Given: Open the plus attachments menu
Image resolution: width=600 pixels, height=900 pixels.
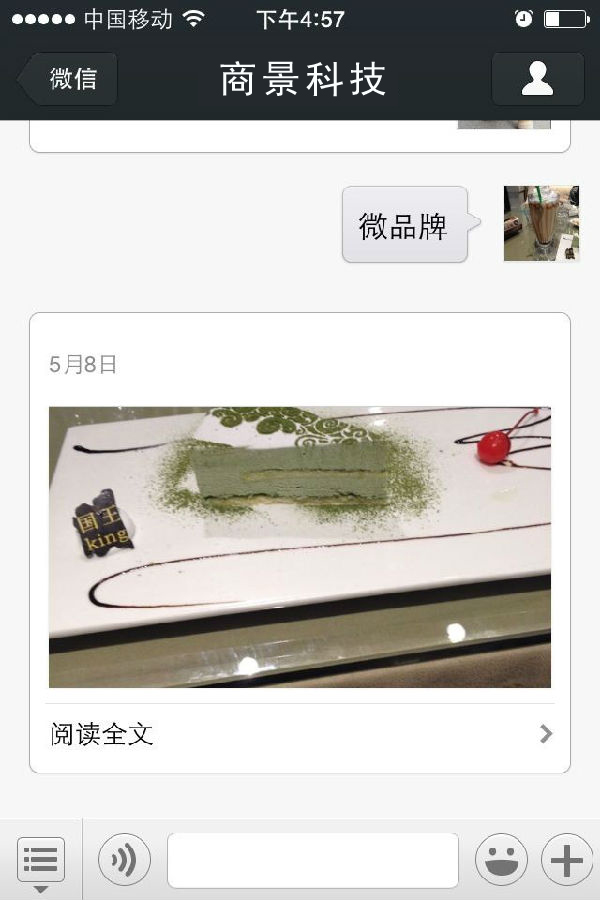Looking at the screenshot, I should coord(566,860).
